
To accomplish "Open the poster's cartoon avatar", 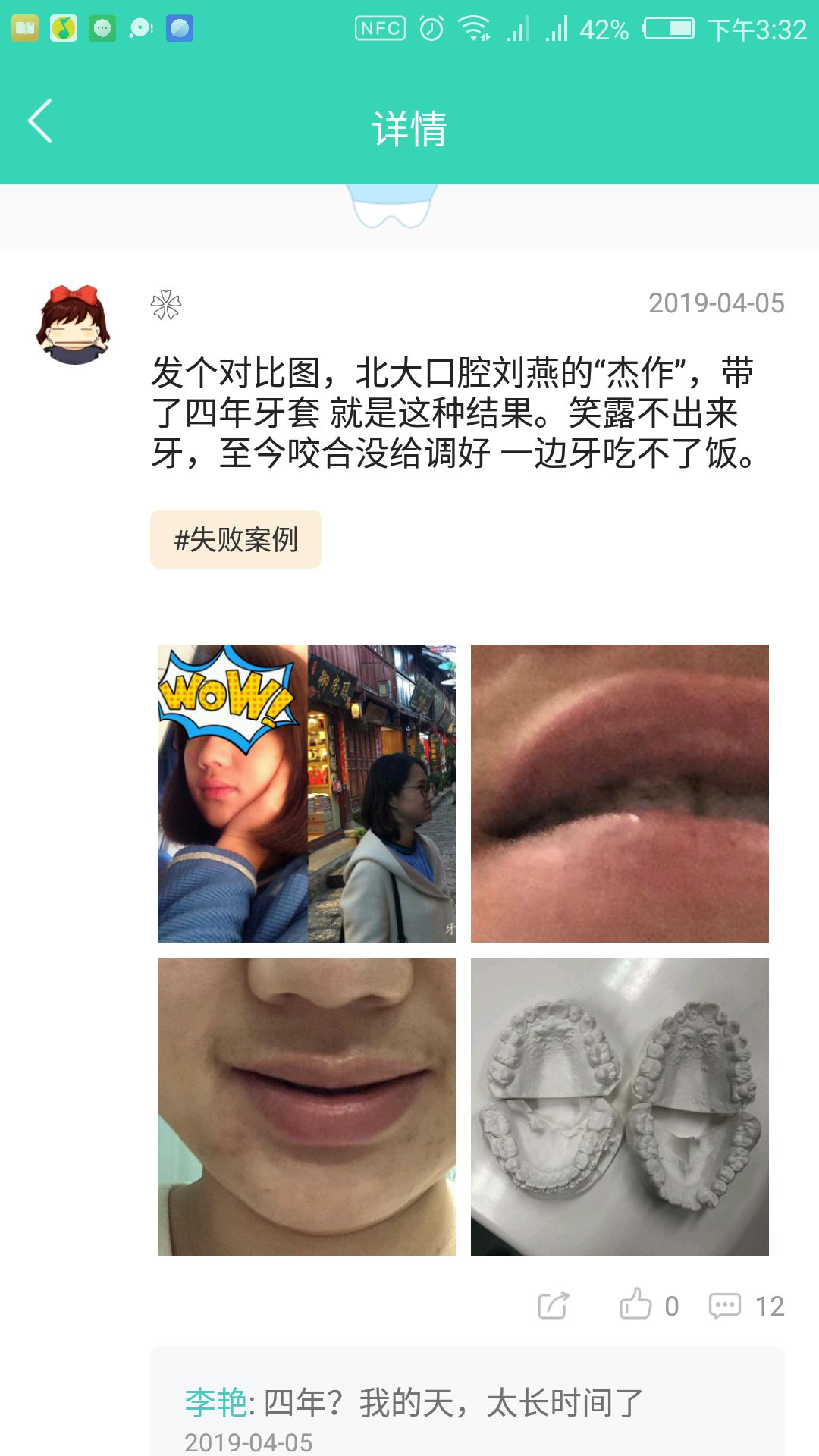I will coord(74,325).
